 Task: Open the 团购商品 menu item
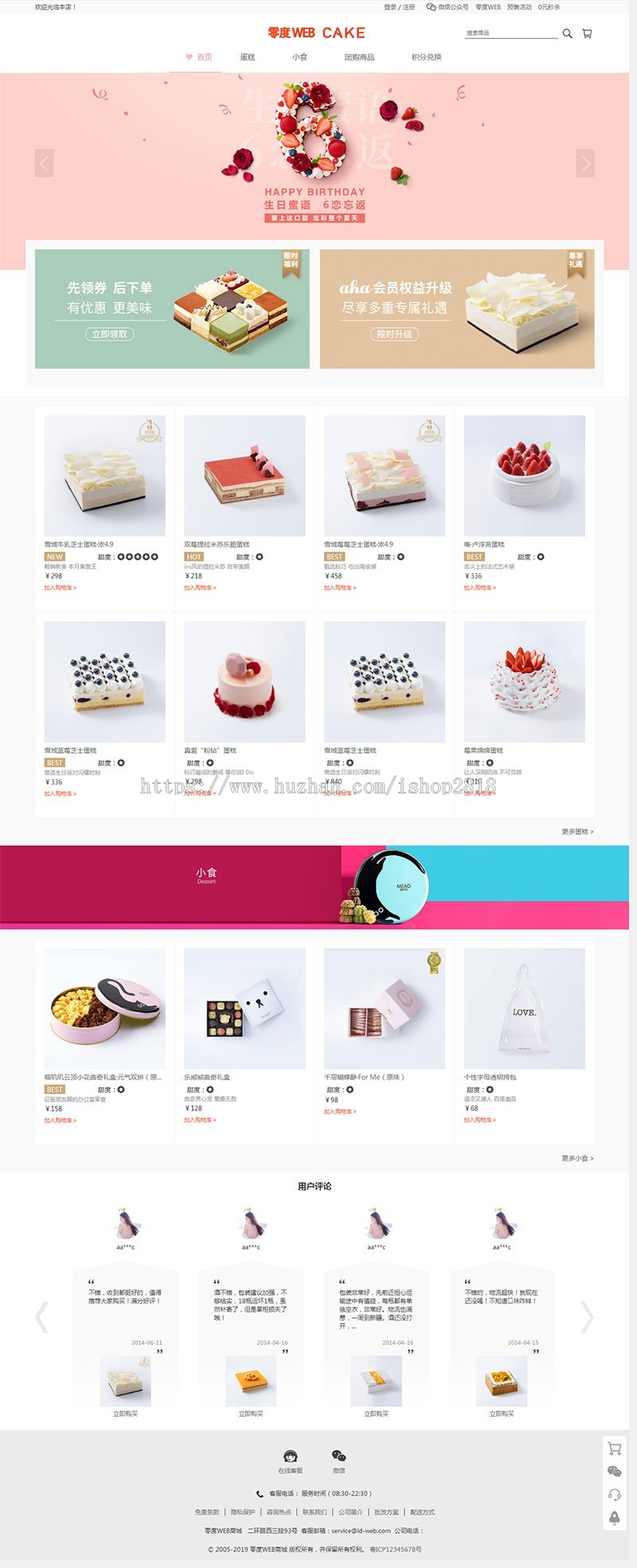click(x=358, y=57)
